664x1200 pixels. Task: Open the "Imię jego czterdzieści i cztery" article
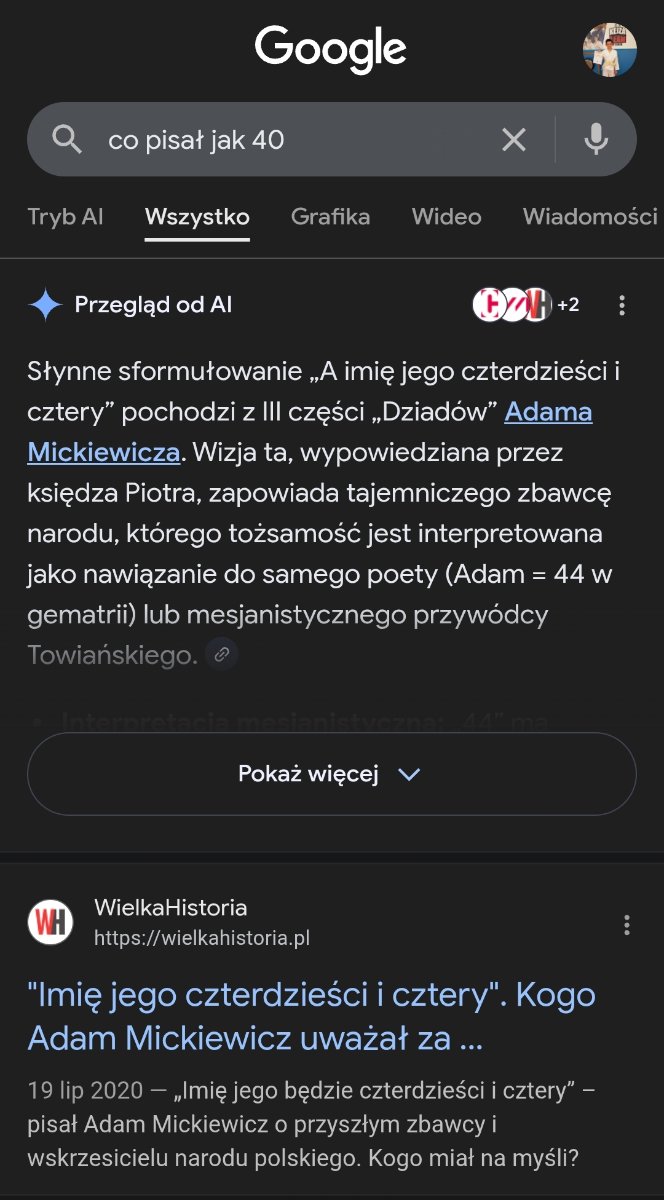coord(311,1017)
